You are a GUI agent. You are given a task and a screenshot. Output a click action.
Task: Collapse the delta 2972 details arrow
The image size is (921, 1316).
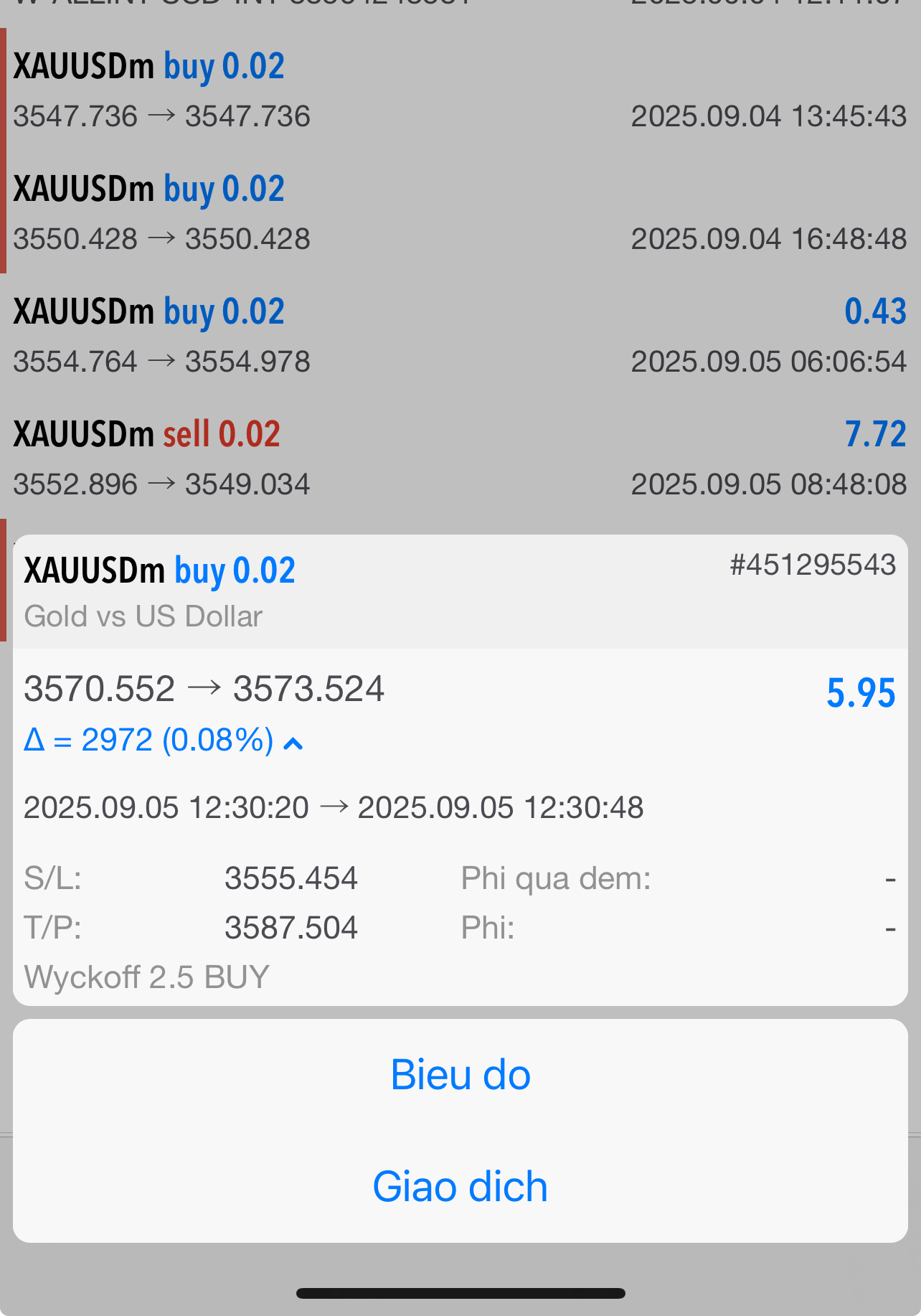pos(293,743)
